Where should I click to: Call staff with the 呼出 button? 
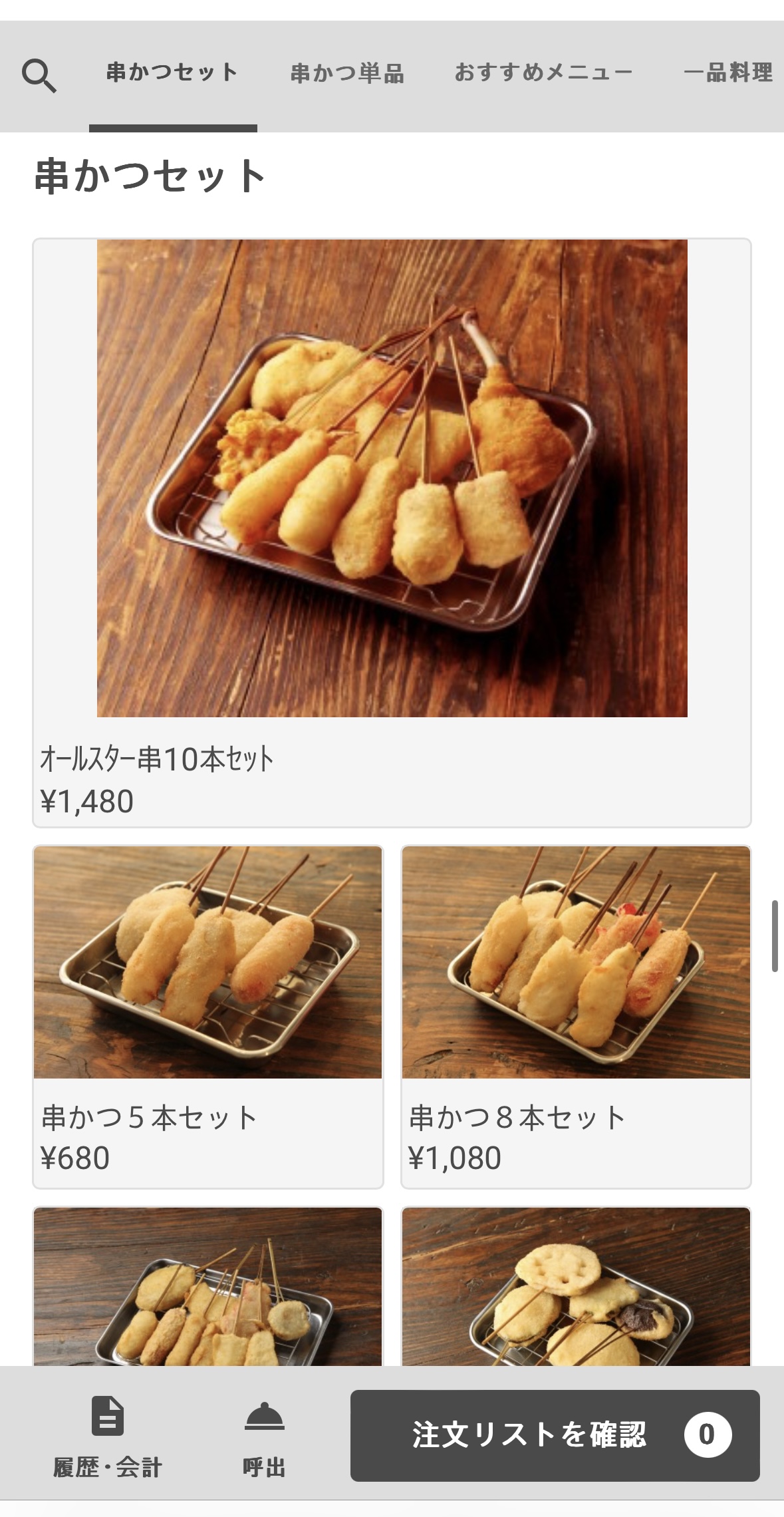point(264,1436)
